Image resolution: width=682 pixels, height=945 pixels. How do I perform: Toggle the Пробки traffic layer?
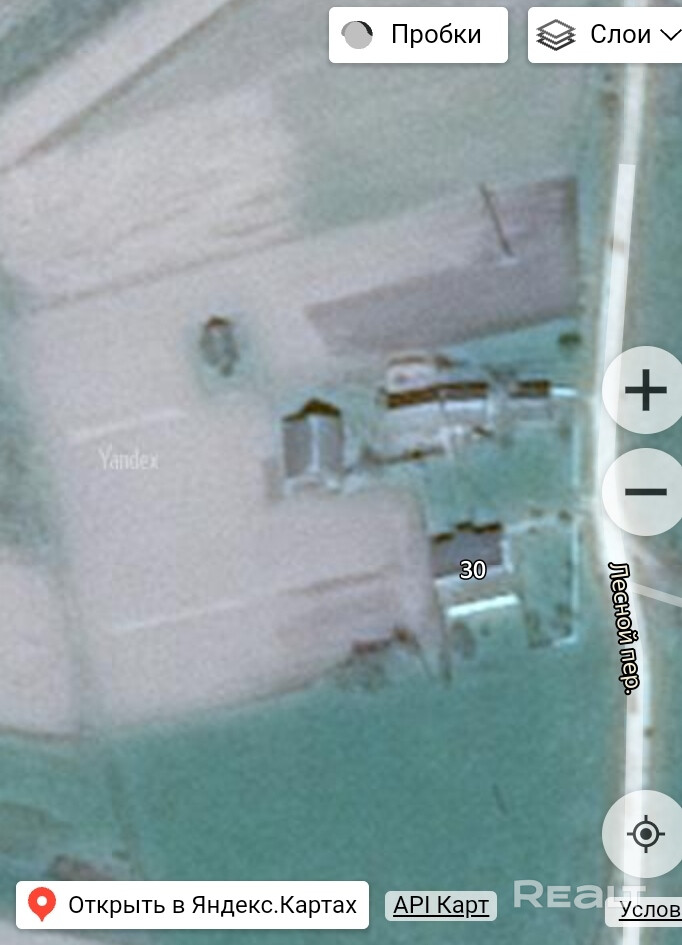(x=418, y=35)
